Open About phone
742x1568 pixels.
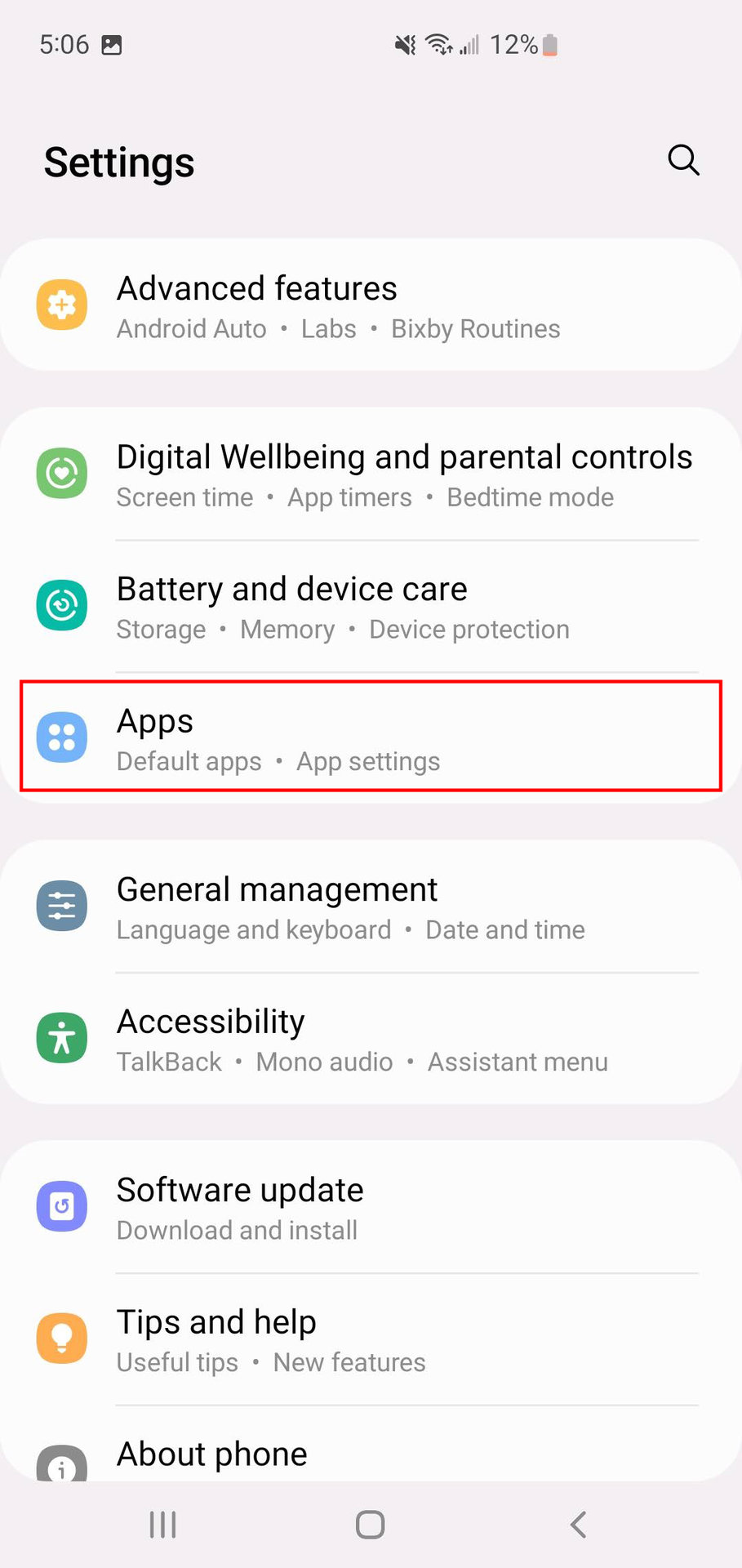pos(371,1456)
